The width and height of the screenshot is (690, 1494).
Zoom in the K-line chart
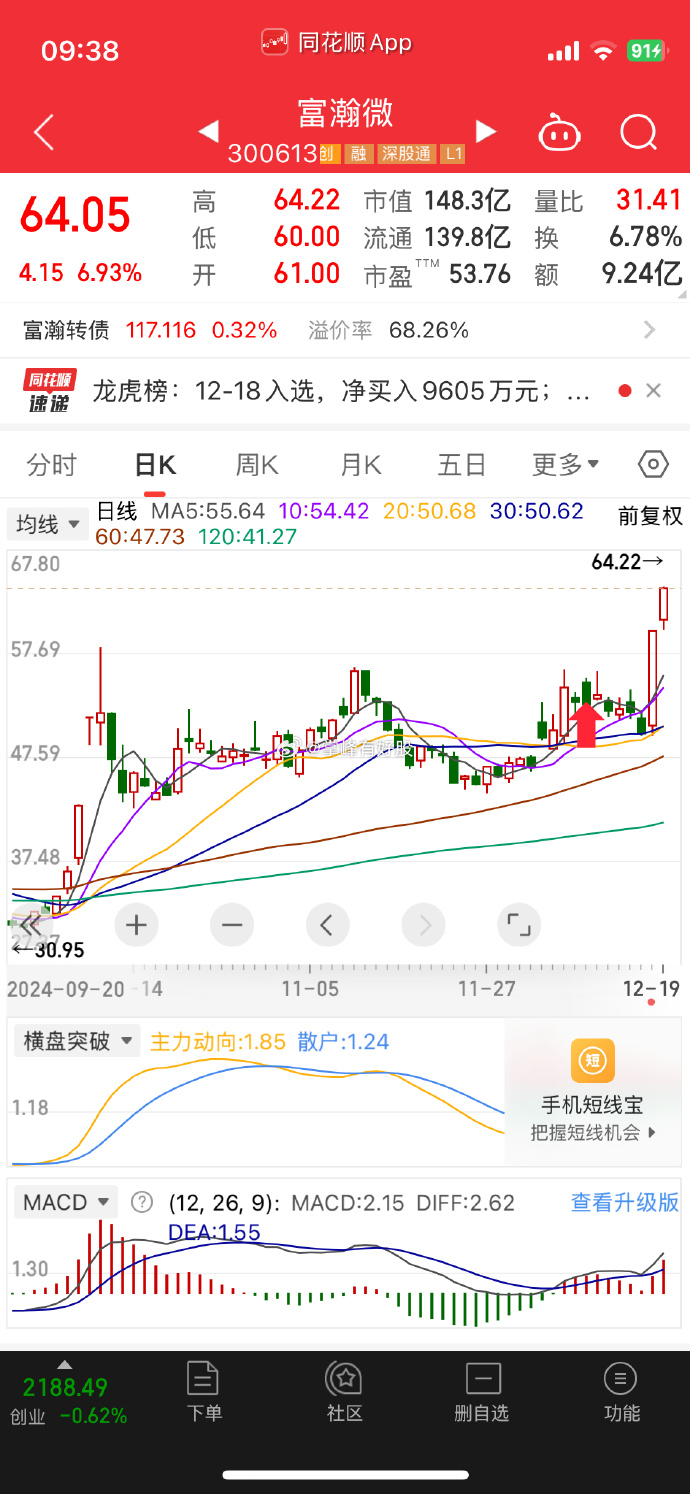coord(137,925)
